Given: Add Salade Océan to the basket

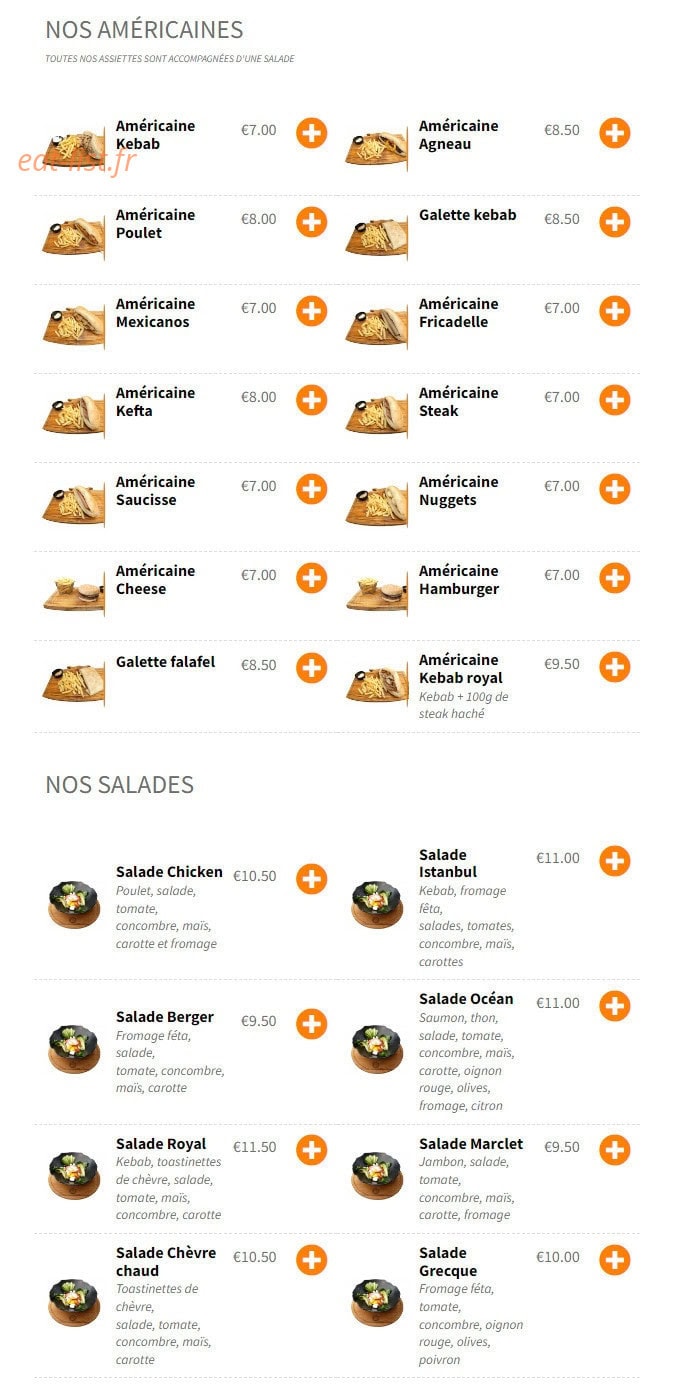Looking at the screenshot, I should tap(614, 1005).
